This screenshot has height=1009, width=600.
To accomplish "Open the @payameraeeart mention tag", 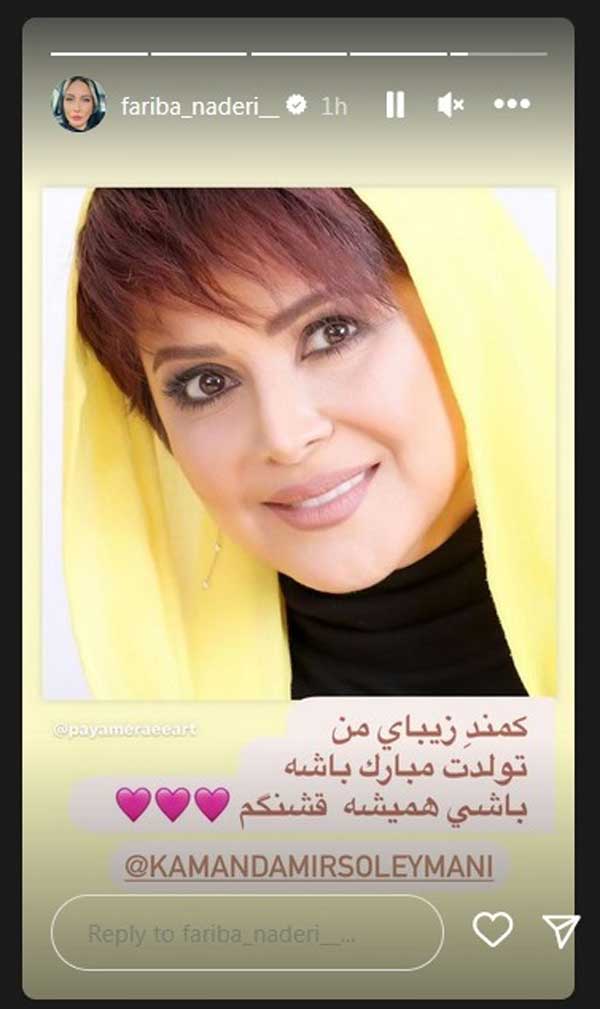I will pos(125,730).
